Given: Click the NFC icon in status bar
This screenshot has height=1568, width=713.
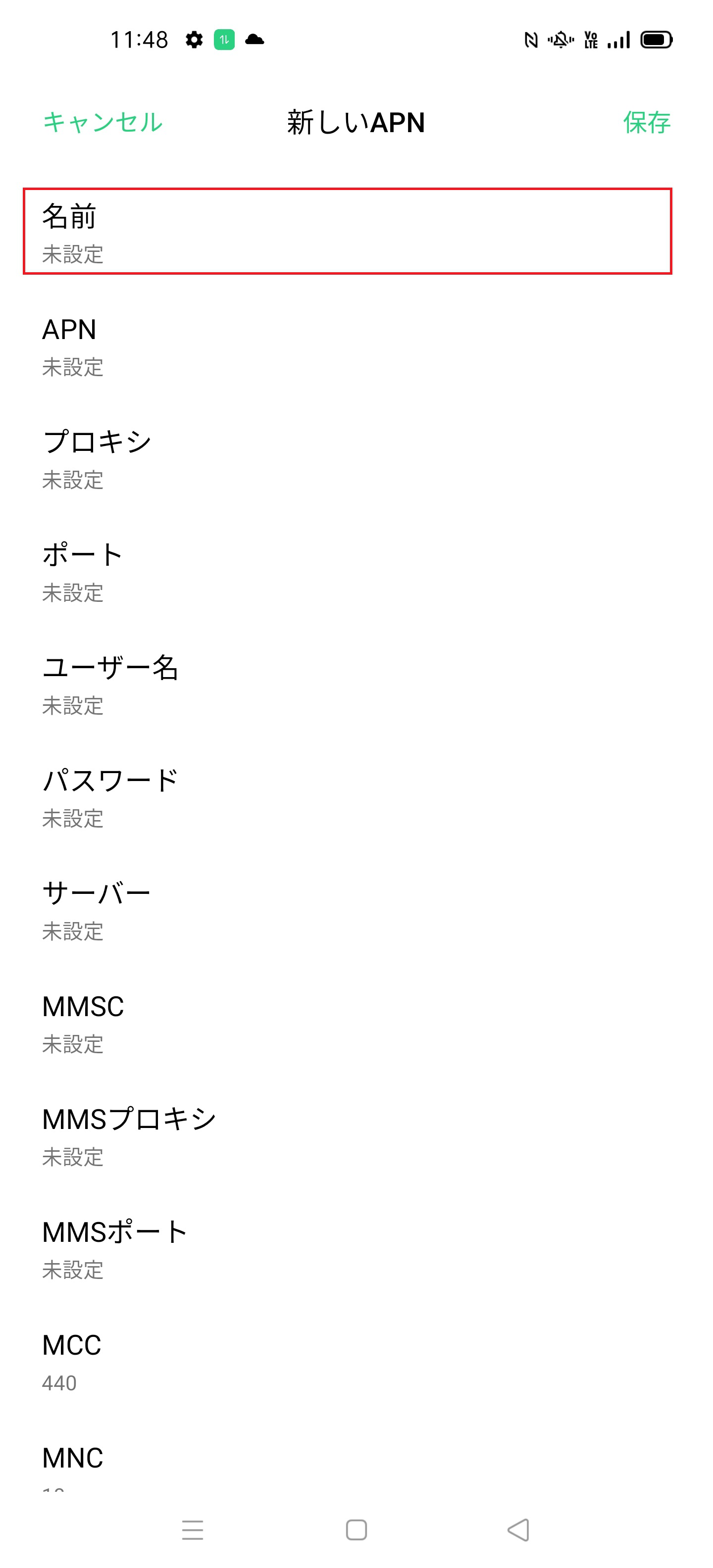Looking at the screenshot, I should [x=532, y=39].
